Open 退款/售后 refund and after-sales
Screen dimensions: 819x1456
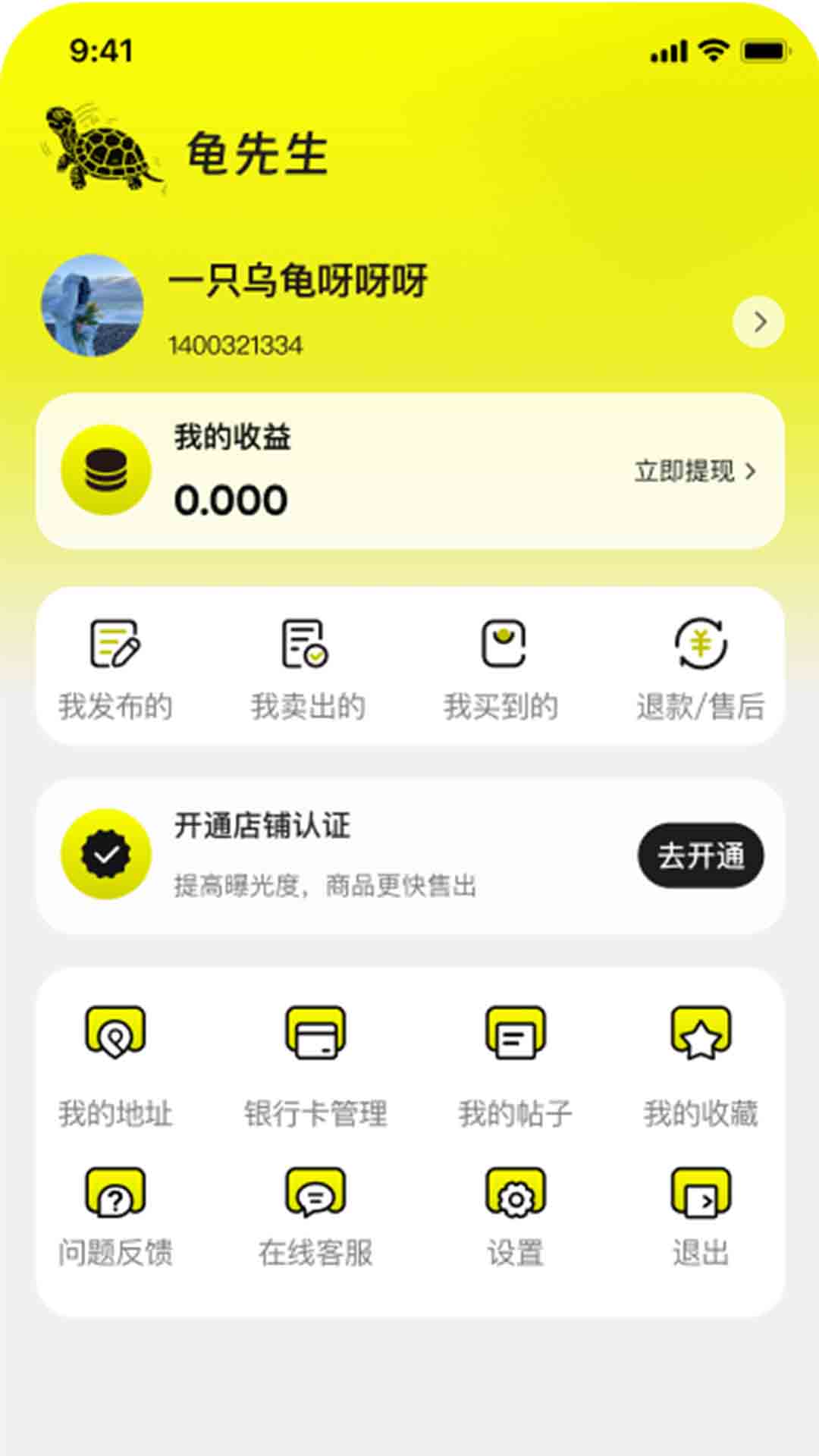pyautogui.click(x=701, y=667)
